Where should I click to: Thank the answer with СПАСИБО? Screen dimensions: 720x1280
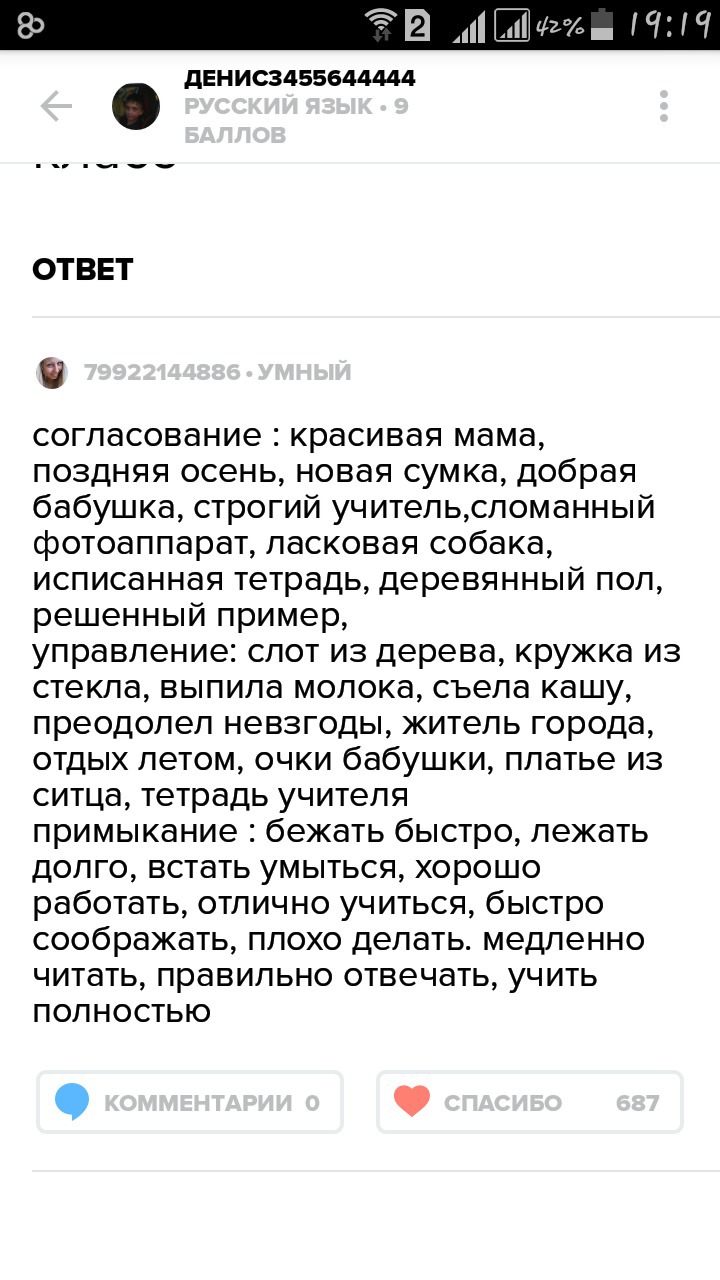pos(530,1103)
